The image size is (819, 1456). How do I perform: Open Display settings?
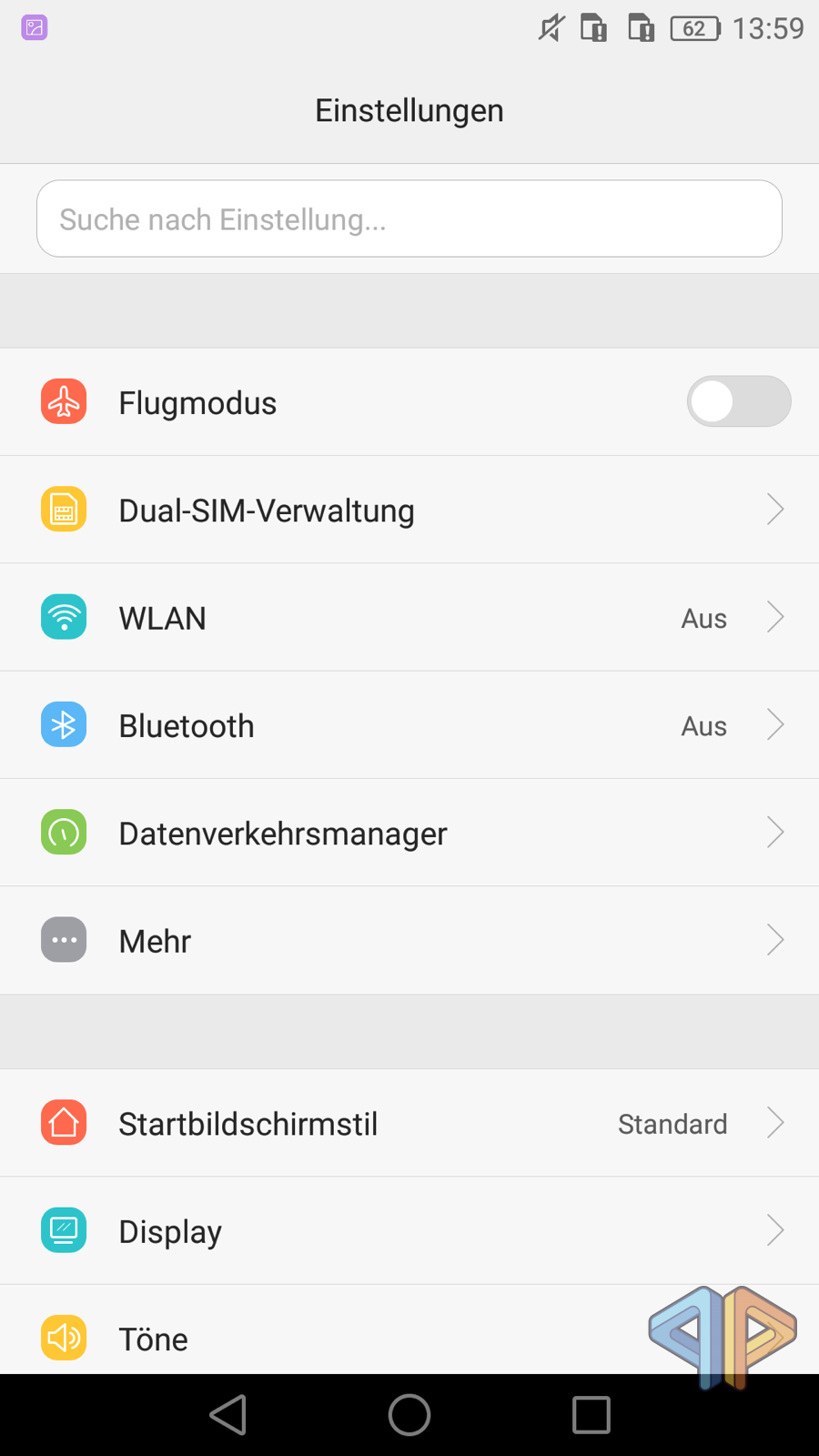[409, 1230]
